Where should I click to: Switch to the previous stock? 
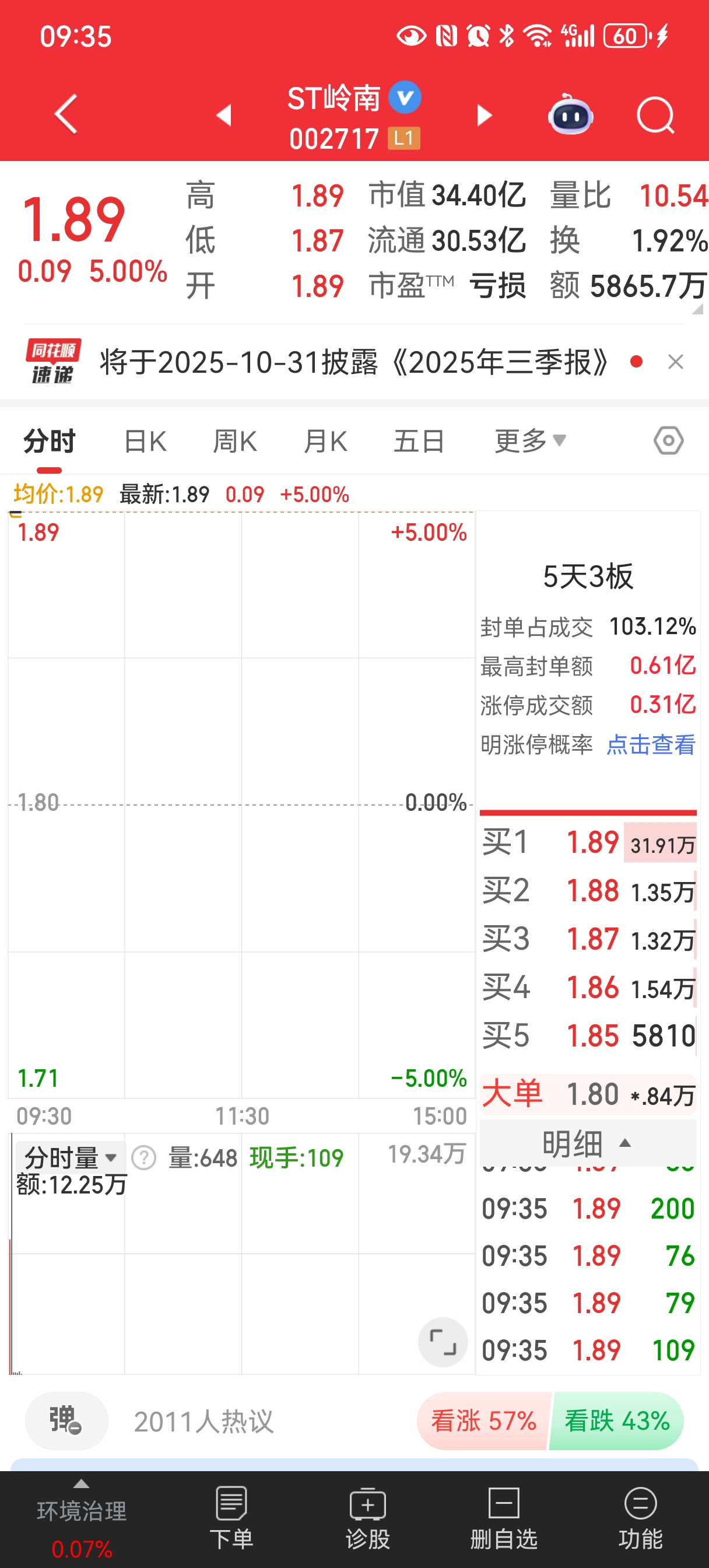pyautogui.click(x=224, y=115)
